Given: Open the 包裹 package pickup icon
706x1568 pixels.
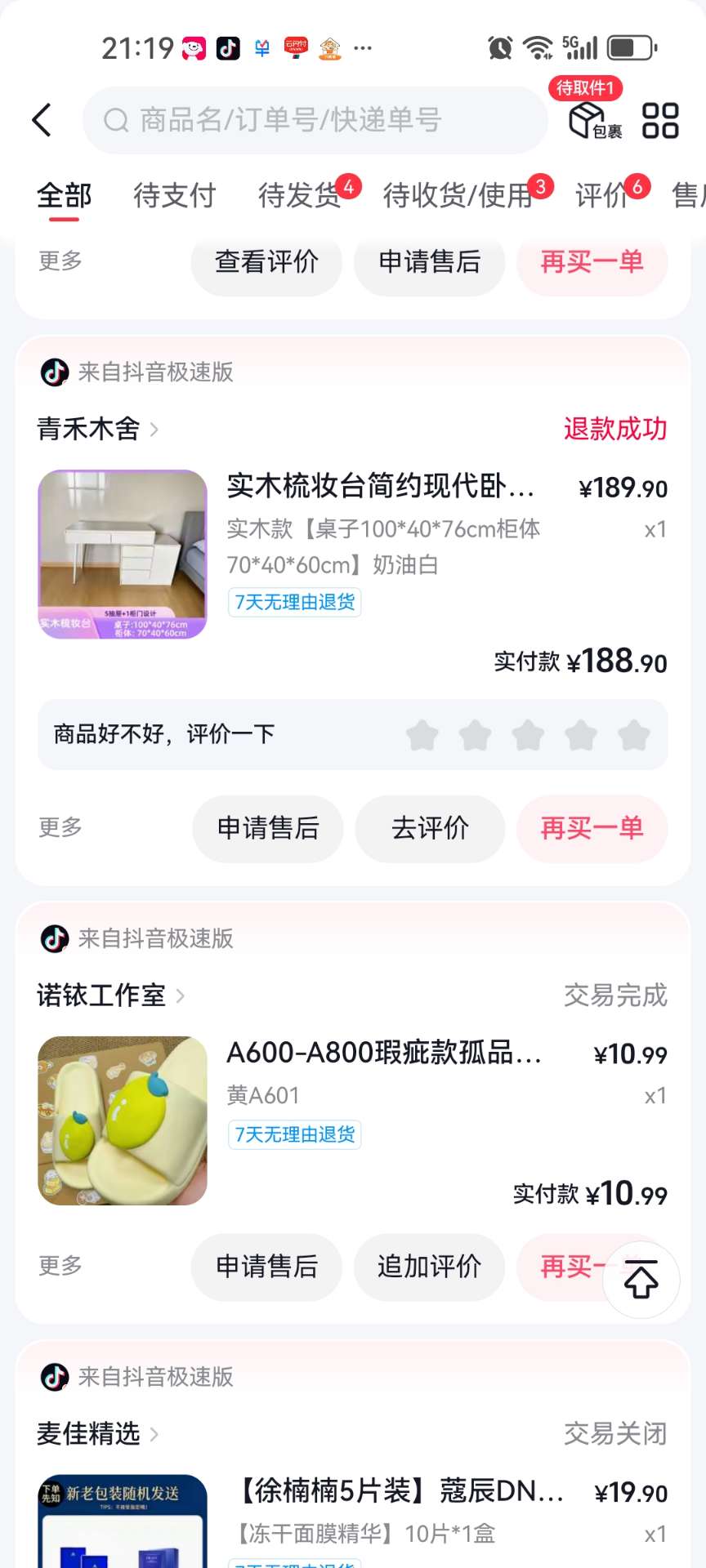Looking at the screenshot, I should 595,121.
